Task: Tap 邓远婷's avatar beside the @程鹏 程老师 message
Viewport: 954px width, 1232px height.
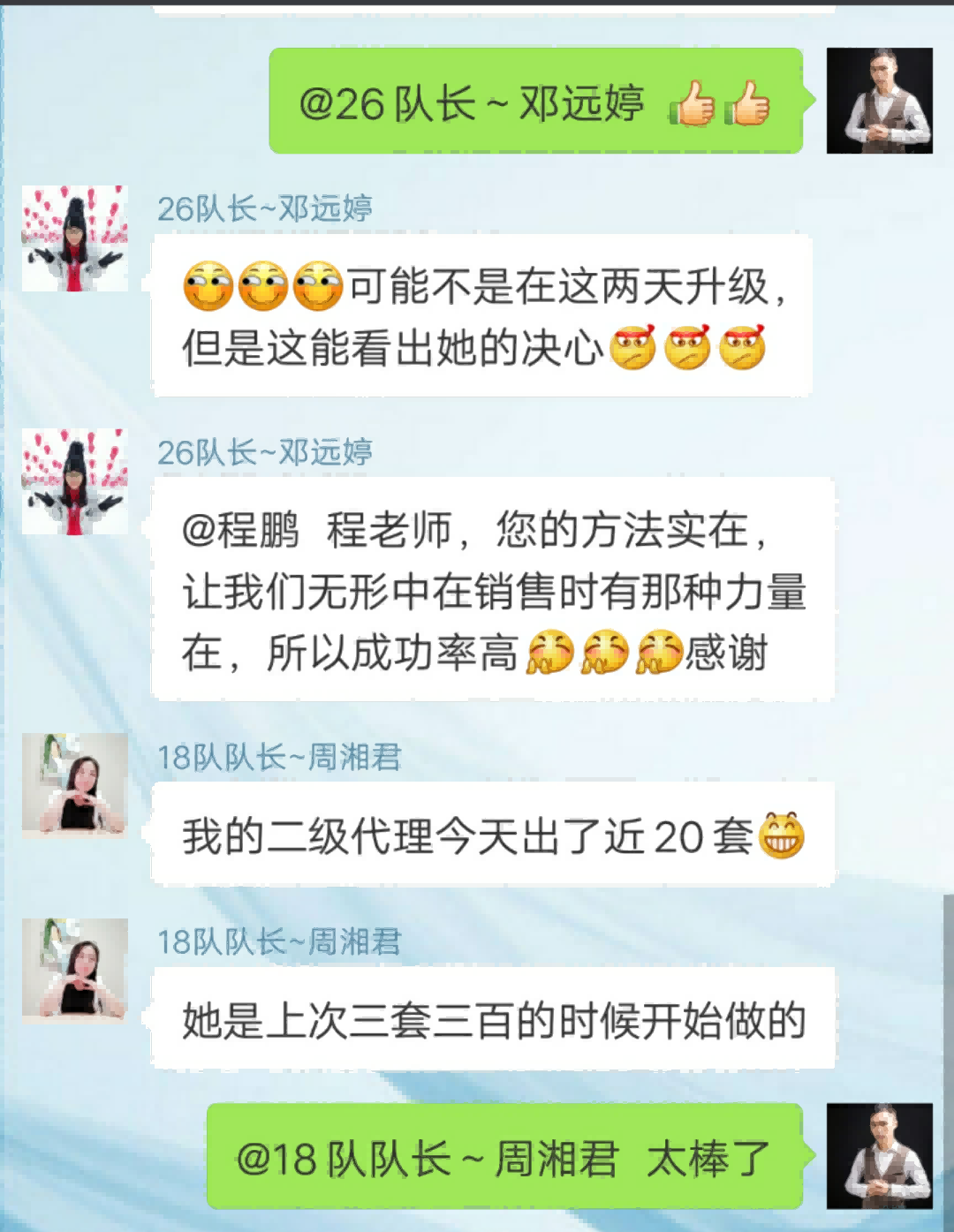Action: (x=75, y=482)
